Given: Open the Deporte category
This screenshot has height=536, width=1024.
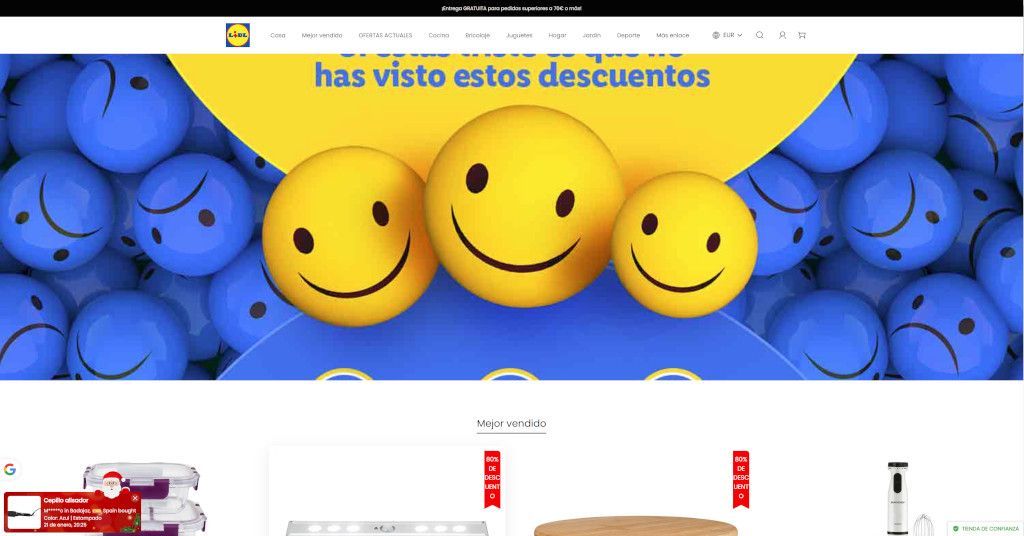Looking at the screenshot, I should point(628,35).
